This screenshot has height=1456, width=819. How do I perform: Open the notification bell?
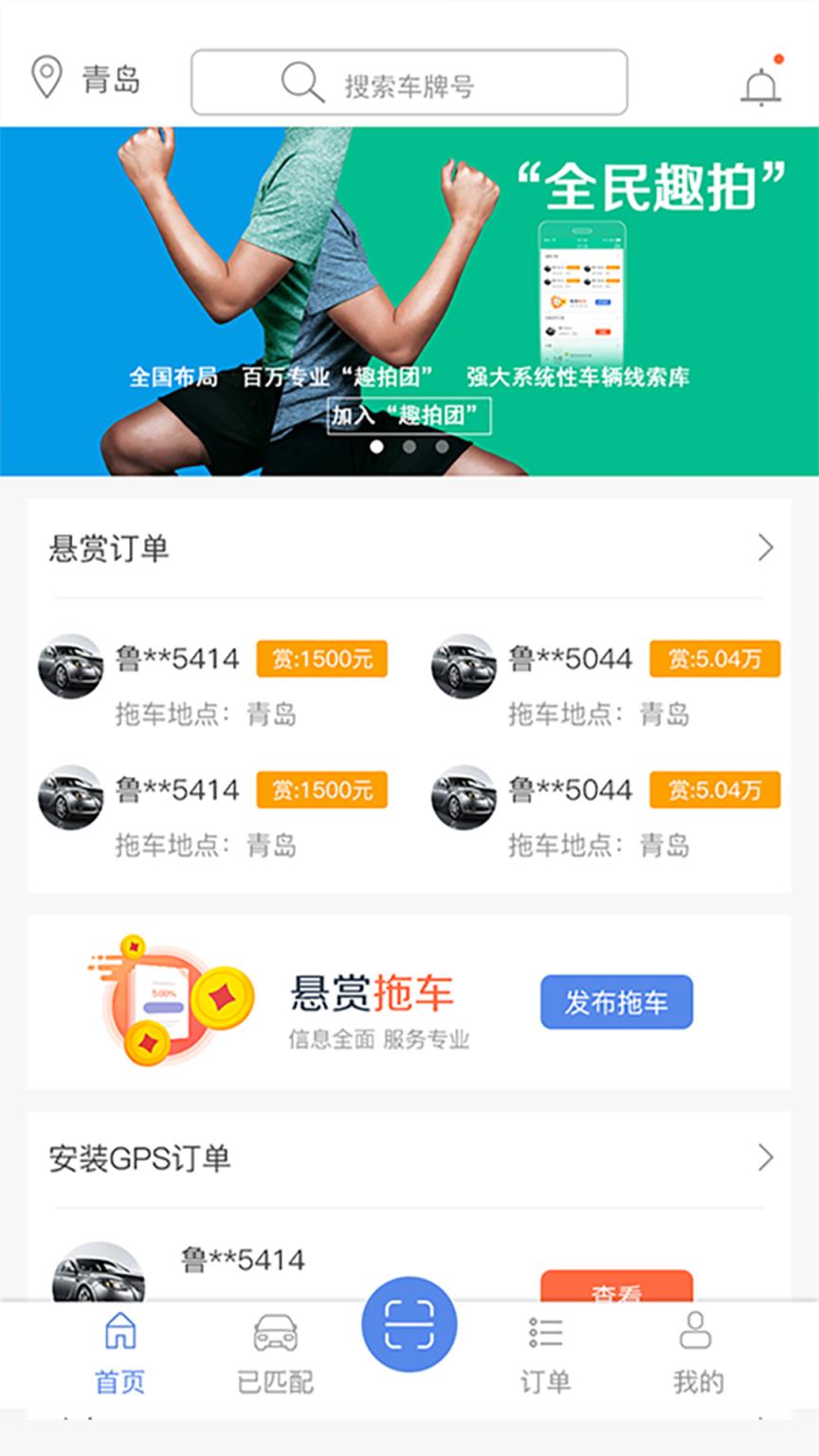click(759, 82)
